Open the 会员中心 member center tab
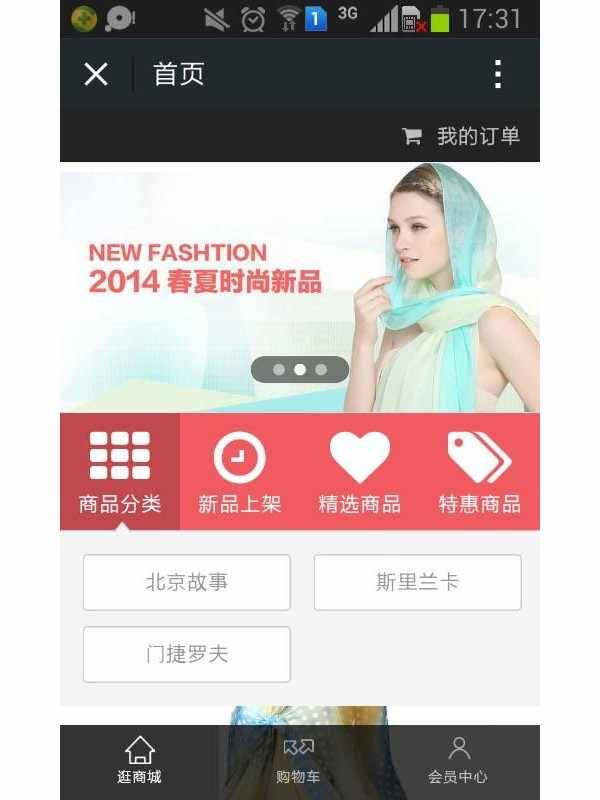The width and height of the screenshot is (600, 800). point(458,761)
